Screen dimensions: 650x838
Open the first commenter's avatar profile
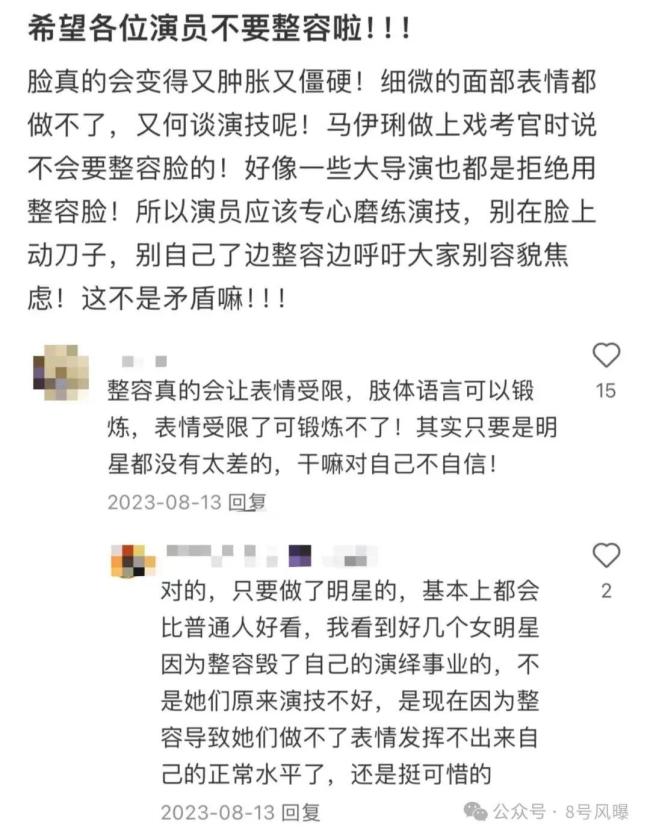tap(60, 371)
